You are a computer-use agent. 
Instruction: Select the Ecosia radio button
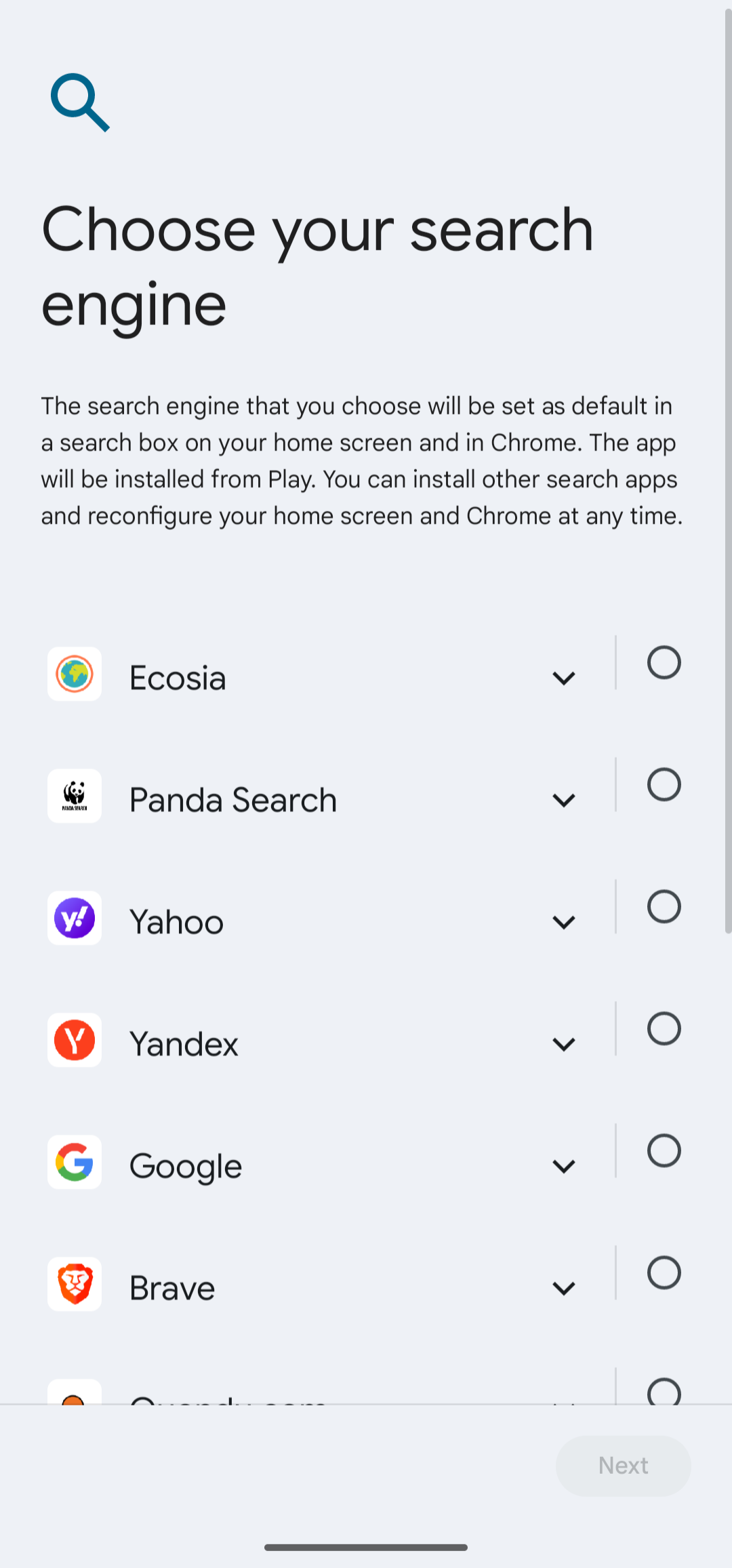click(x=664, y=662)
